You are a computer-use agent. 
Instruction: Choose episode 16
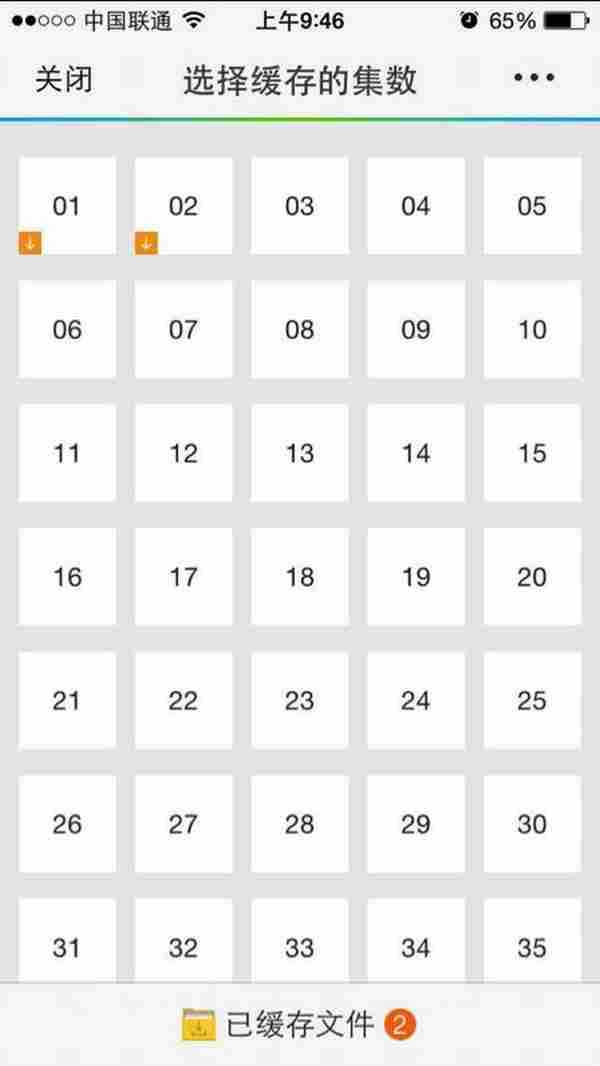(x=67, y=577)
